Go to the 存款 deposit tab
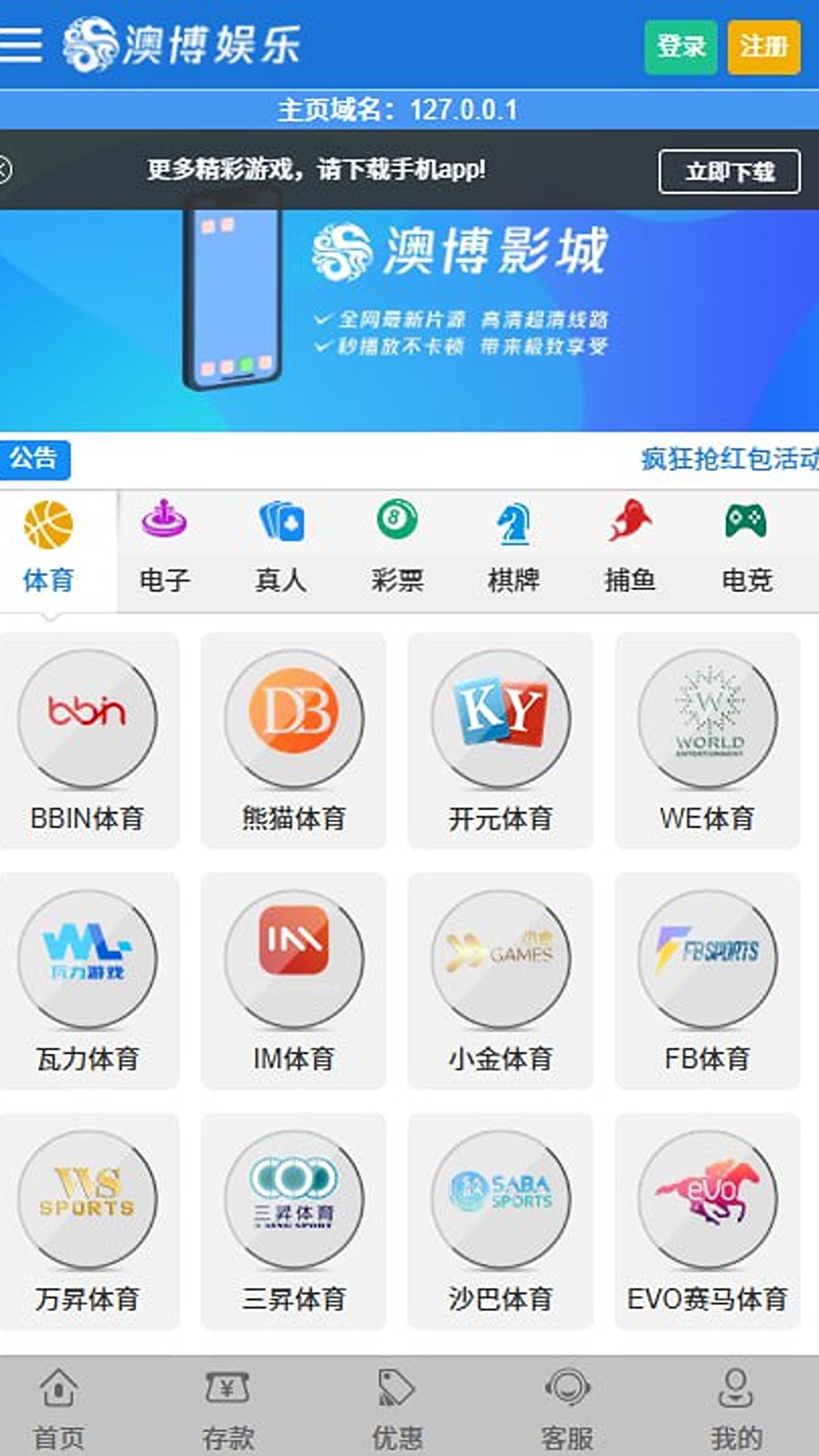This screenshot has height=1456, width=819. [228, 1407]
